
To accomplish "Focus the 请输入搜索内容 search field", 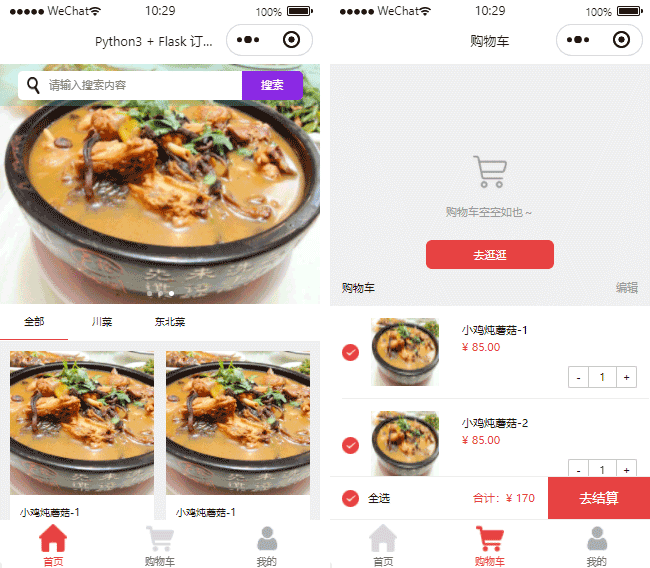I will coord(140,86).
